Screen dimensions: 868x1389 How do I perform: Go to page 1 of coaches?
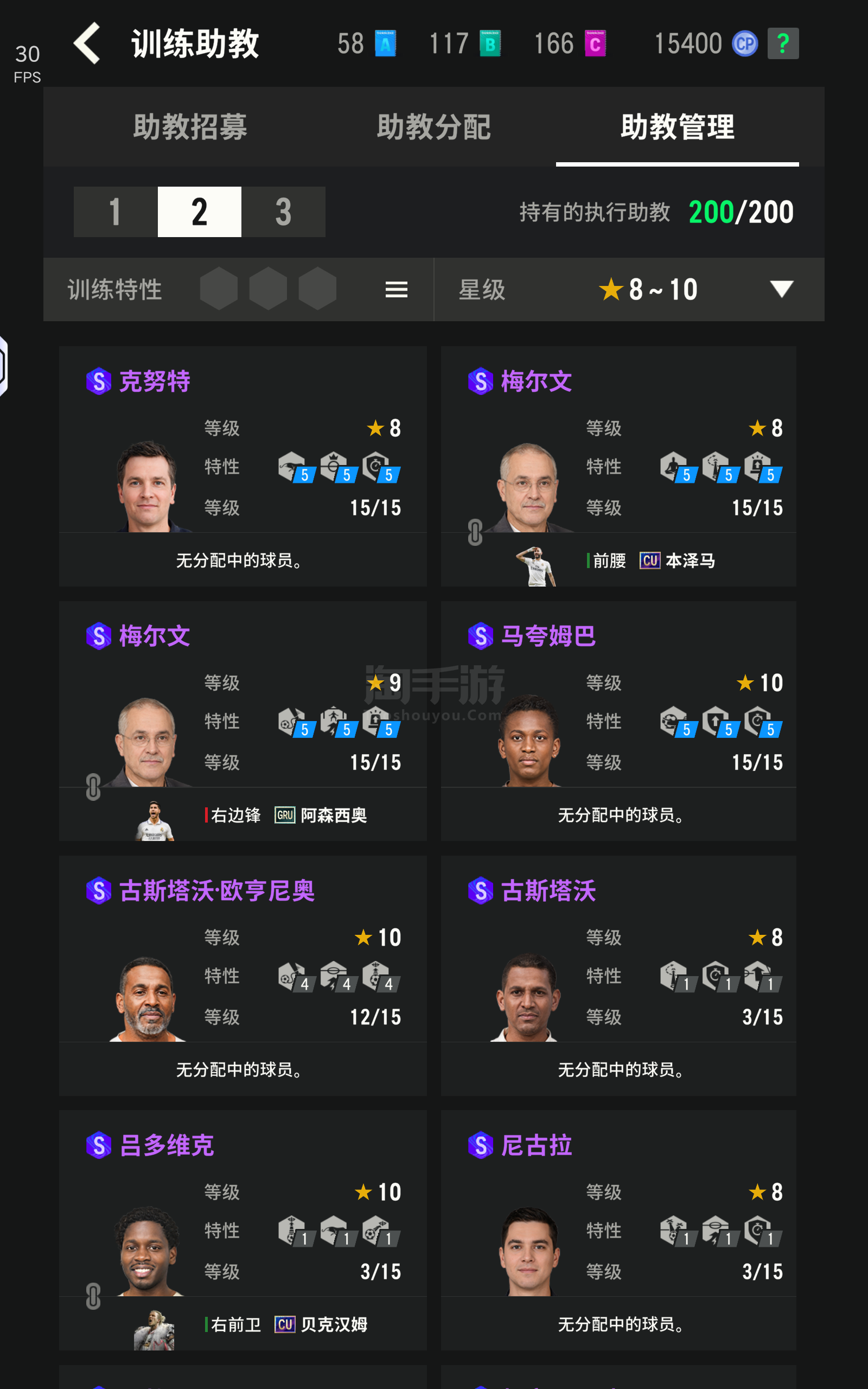pos(116,212)
